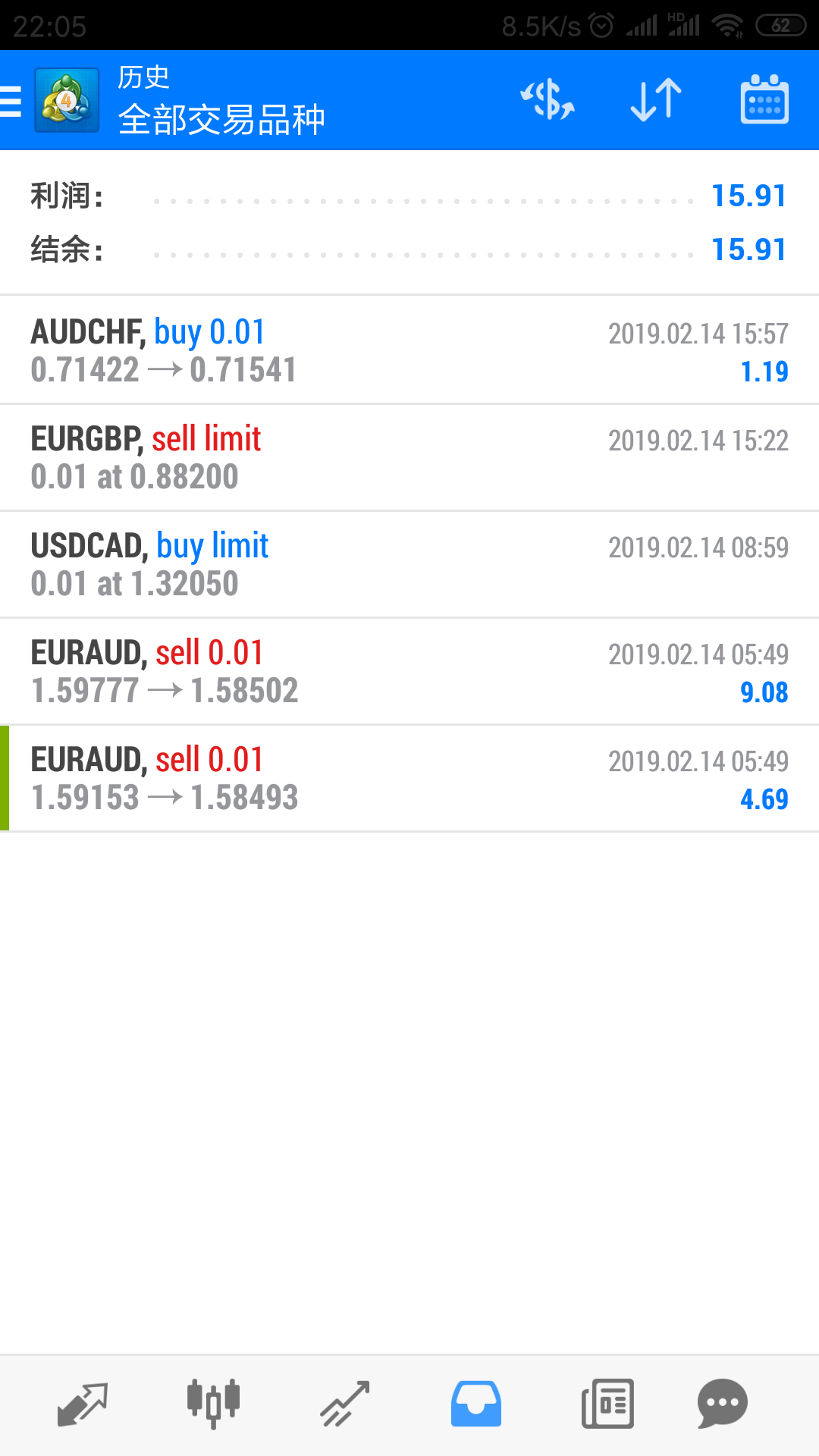Switch to the Trade tab
819x1456 pixels.
[x=344, y=1404]
